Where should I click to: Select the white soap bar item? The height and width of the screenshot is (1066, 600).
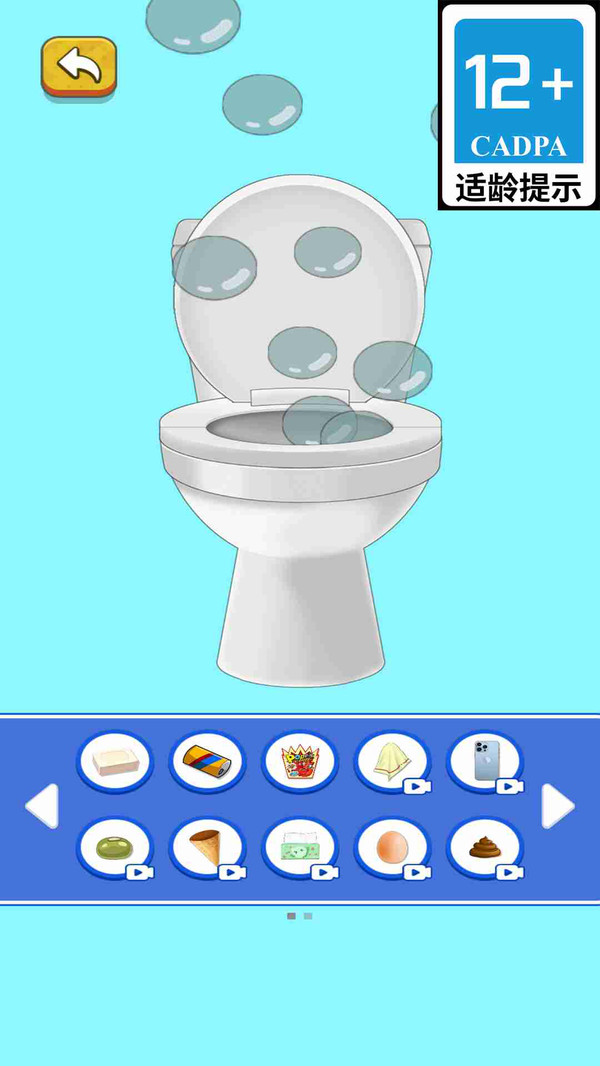115,761
